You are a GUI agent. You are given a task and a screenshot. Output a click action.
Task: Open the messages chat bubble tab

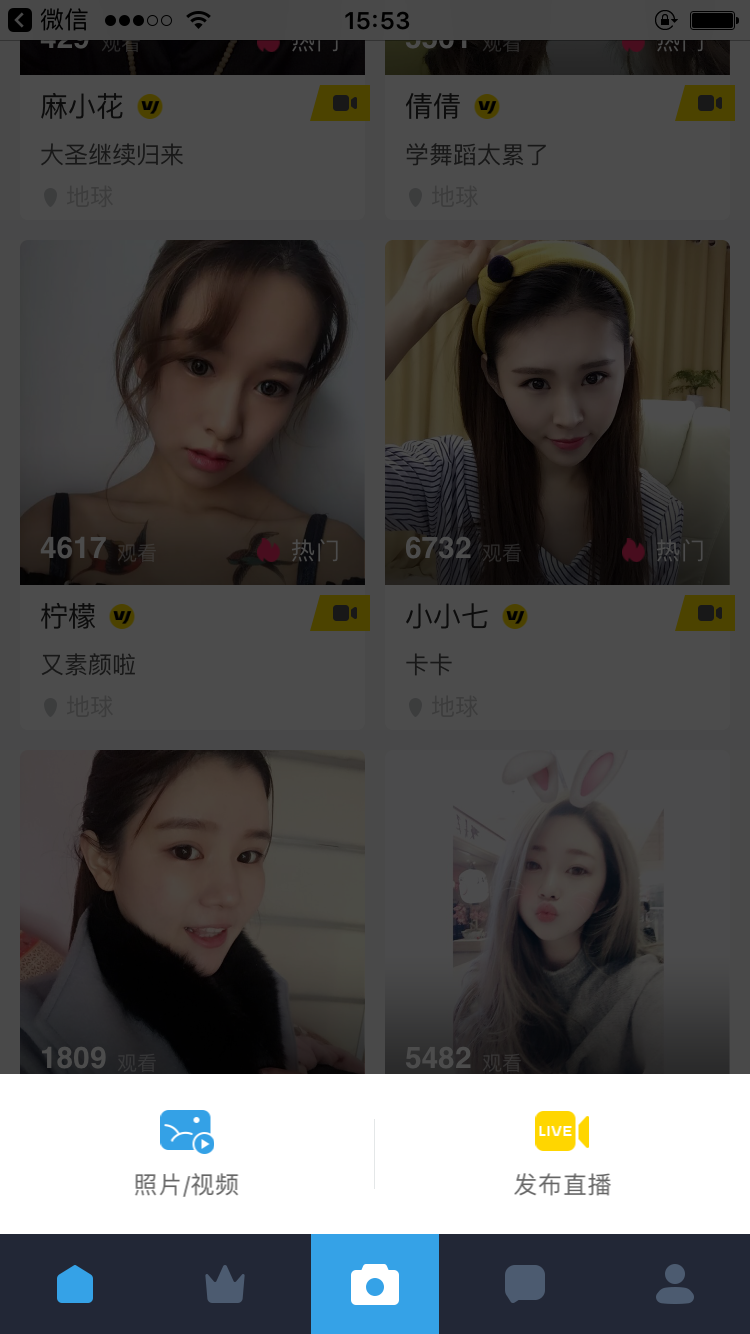(525, 1284)
